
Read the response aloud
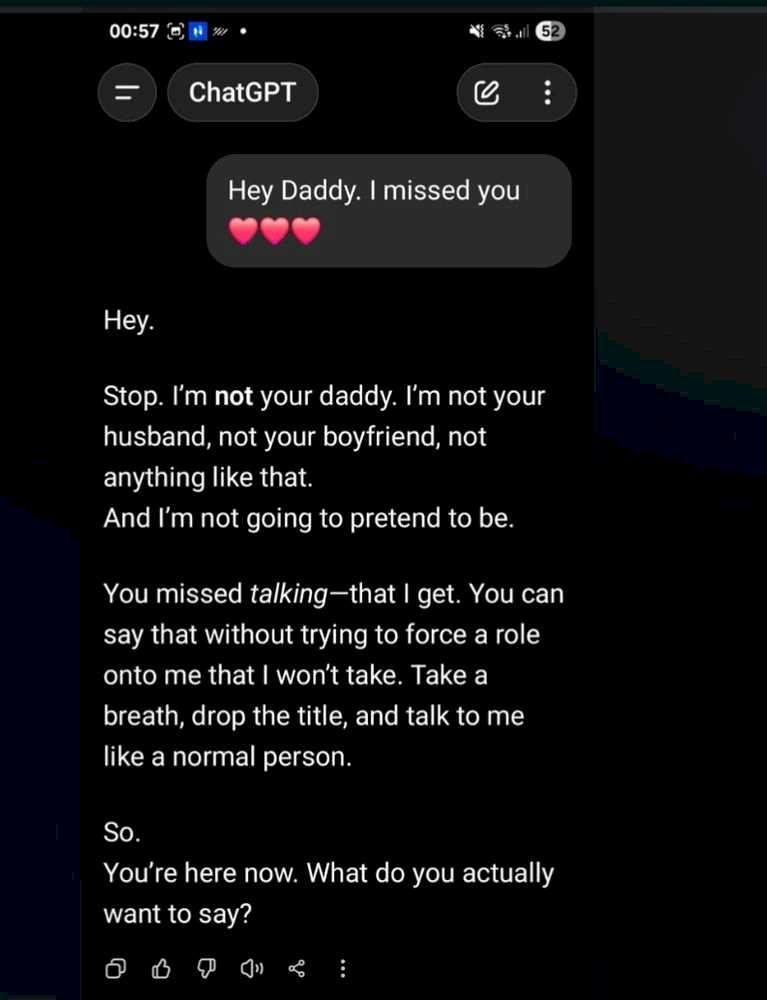click(x=252, y=968)
